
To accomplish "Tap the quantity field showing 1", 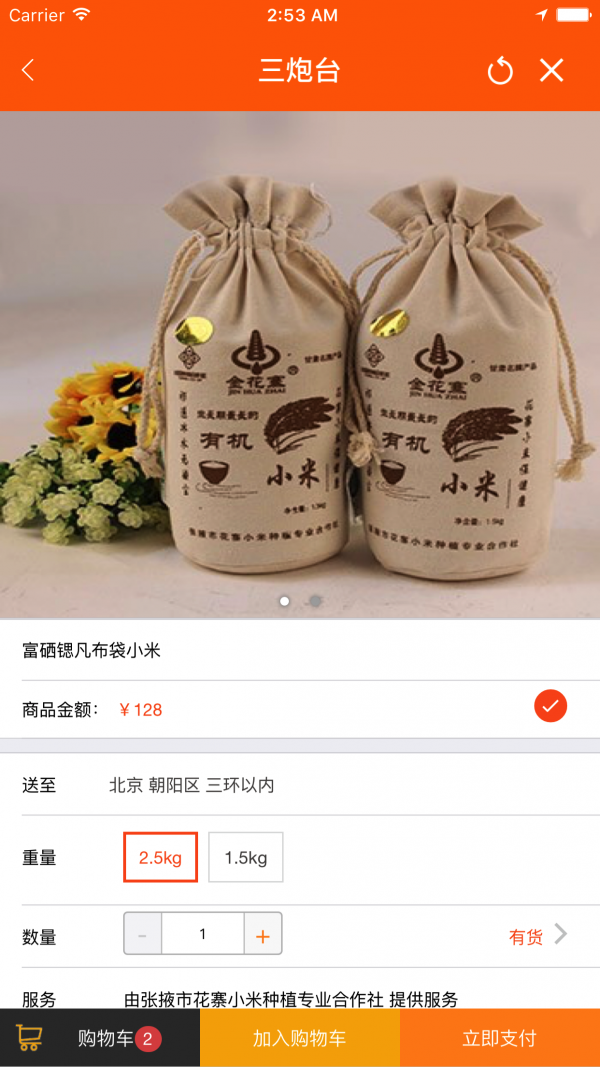I will tap(203, 934).
